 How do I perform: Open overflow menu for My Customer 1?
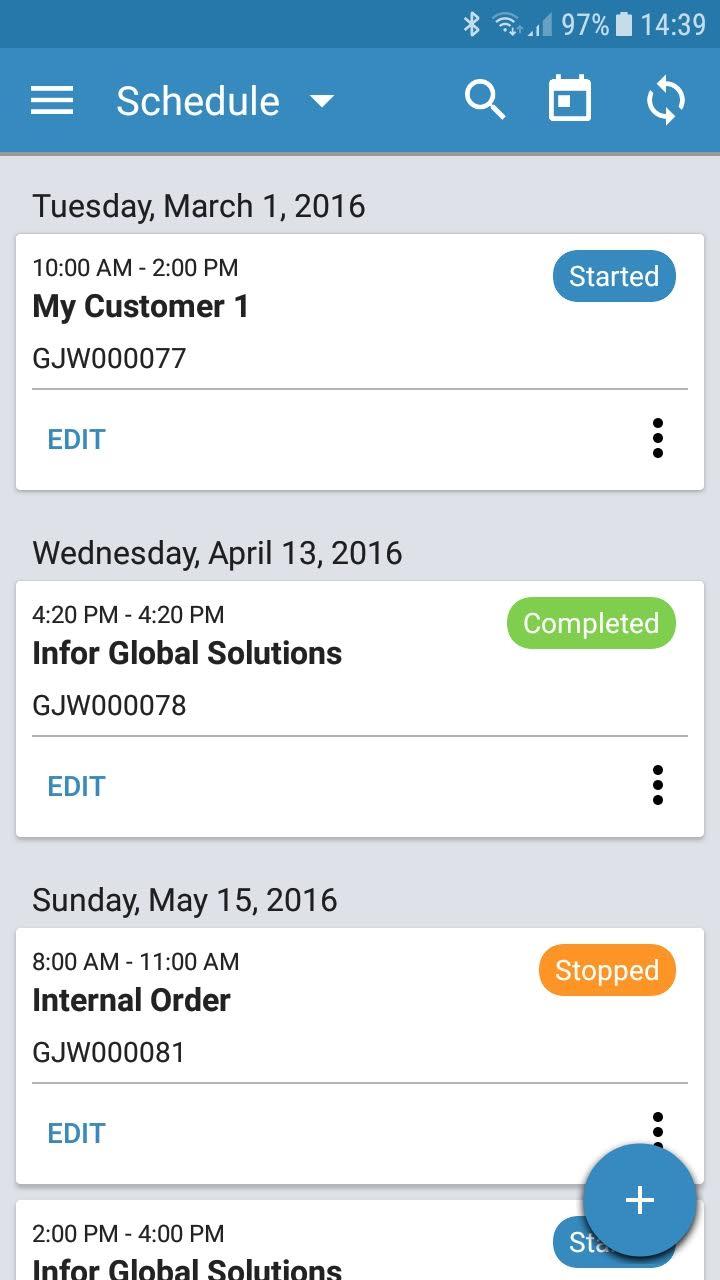click(657, 438)
